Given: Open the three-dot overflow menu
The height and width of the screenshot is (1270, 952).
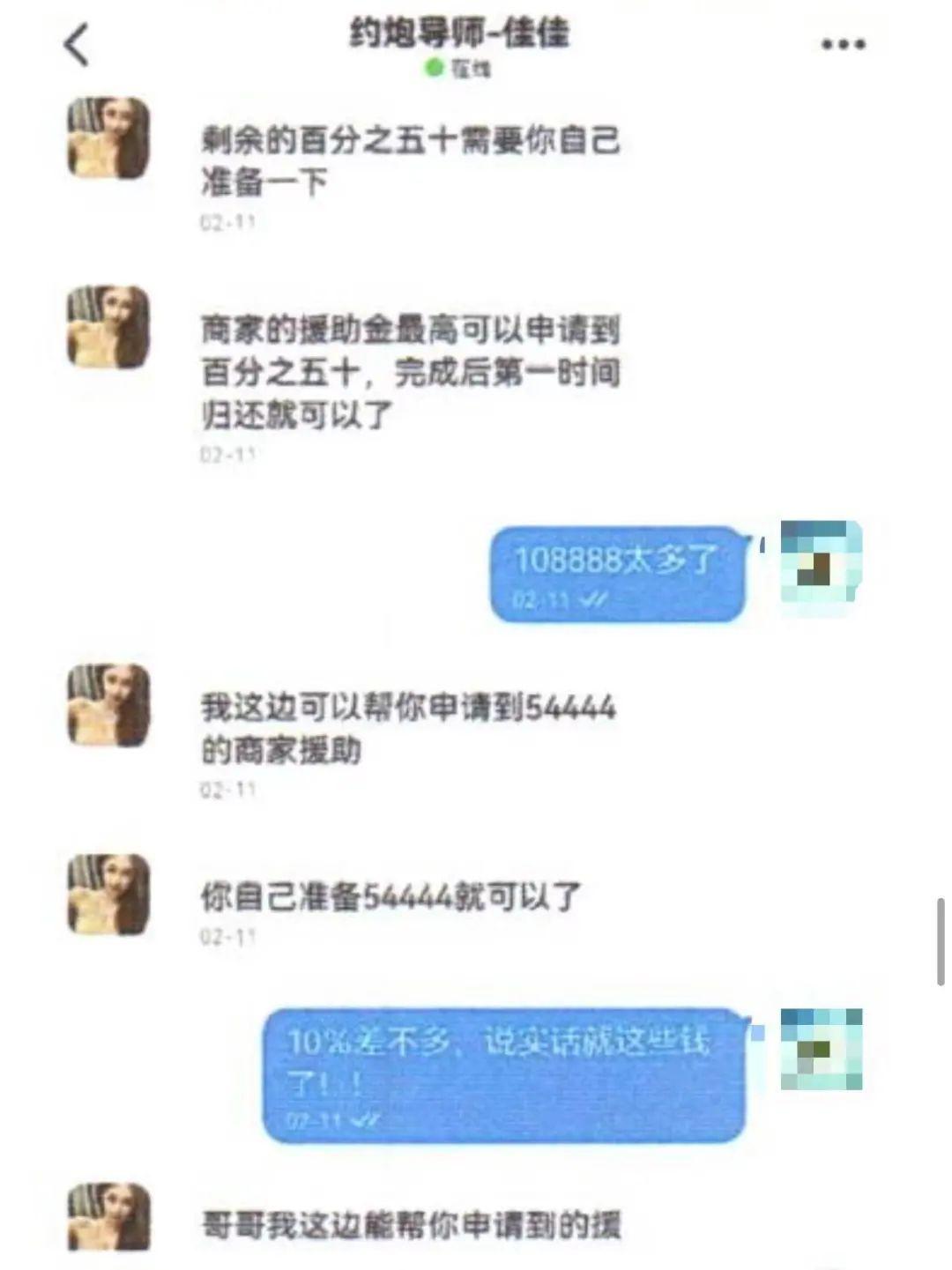Looking at the screenshot, I should 843,44.
